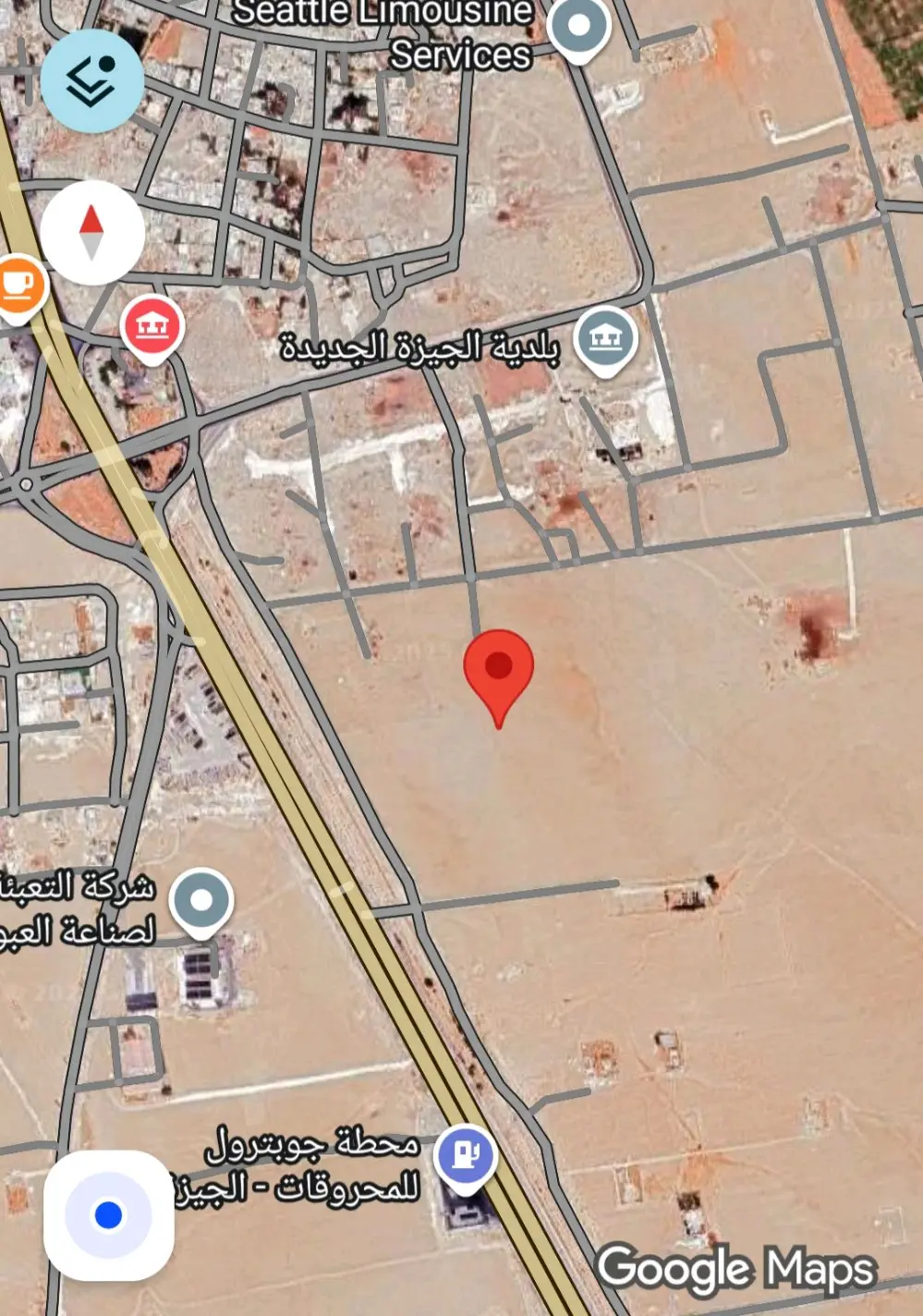923x1316 pixels.
Task: Open the map layers button
Action: (x=91, y=80)
